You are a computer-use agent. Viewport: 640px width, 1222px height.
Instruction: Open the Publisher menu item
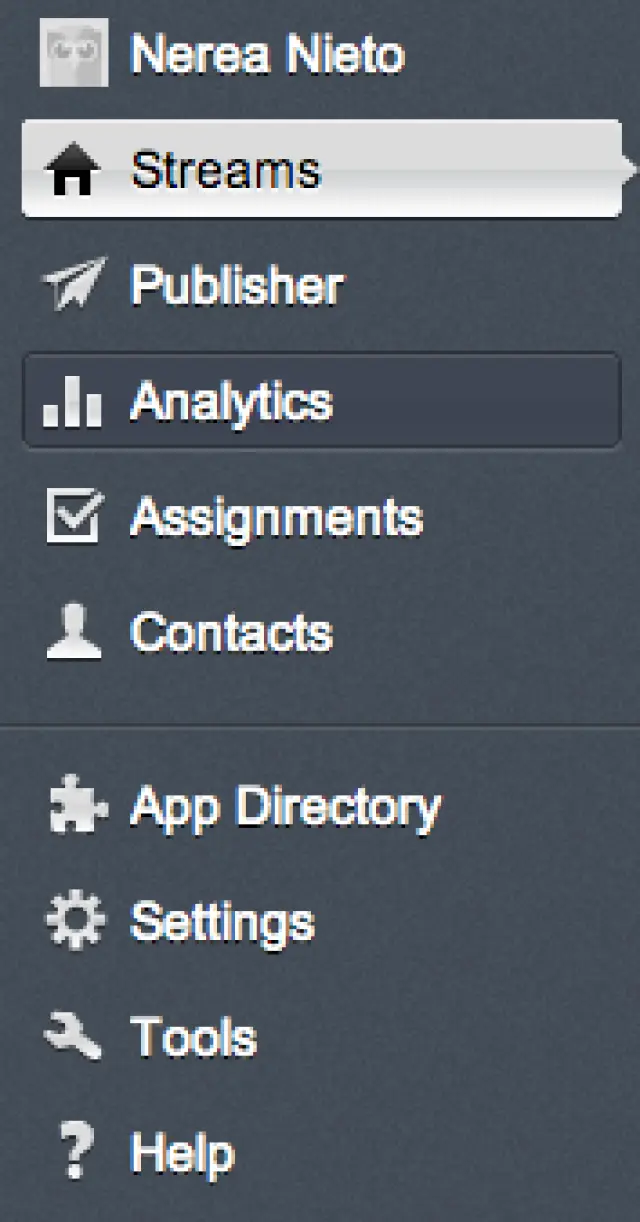[x=237, y=286]
